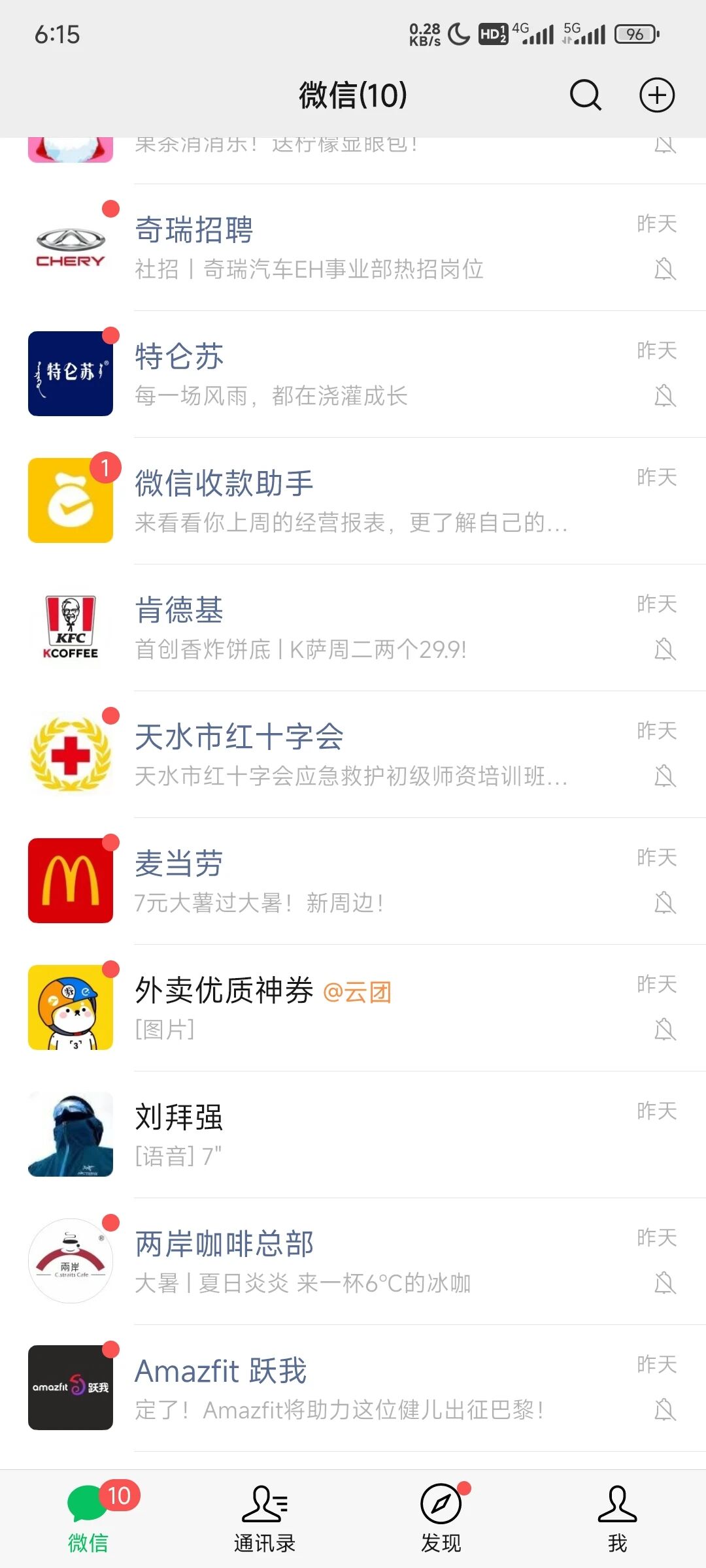Select the 微信 tab
This screenshot has width=706, height=1568.
coord(88,1519)
